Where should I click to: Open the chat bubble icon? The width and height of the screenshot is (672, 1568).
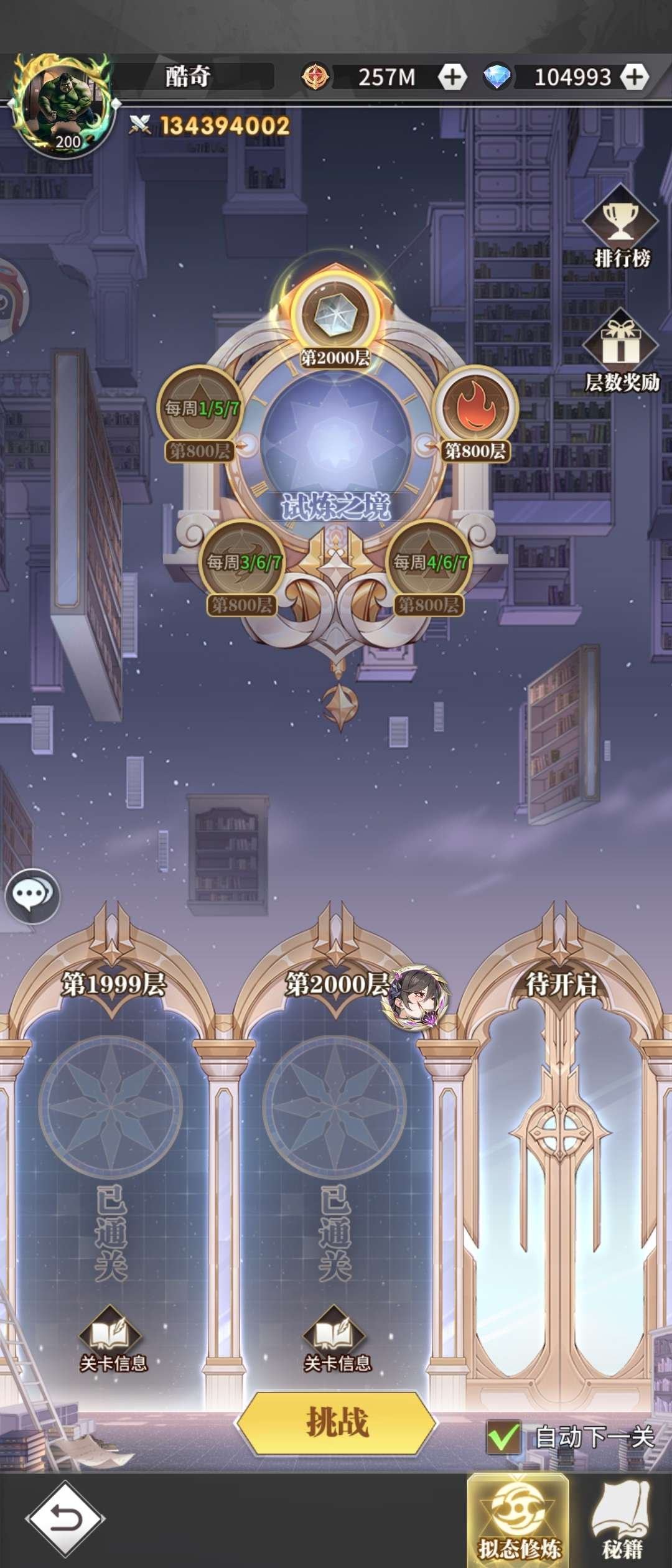[x=32, y=895]
